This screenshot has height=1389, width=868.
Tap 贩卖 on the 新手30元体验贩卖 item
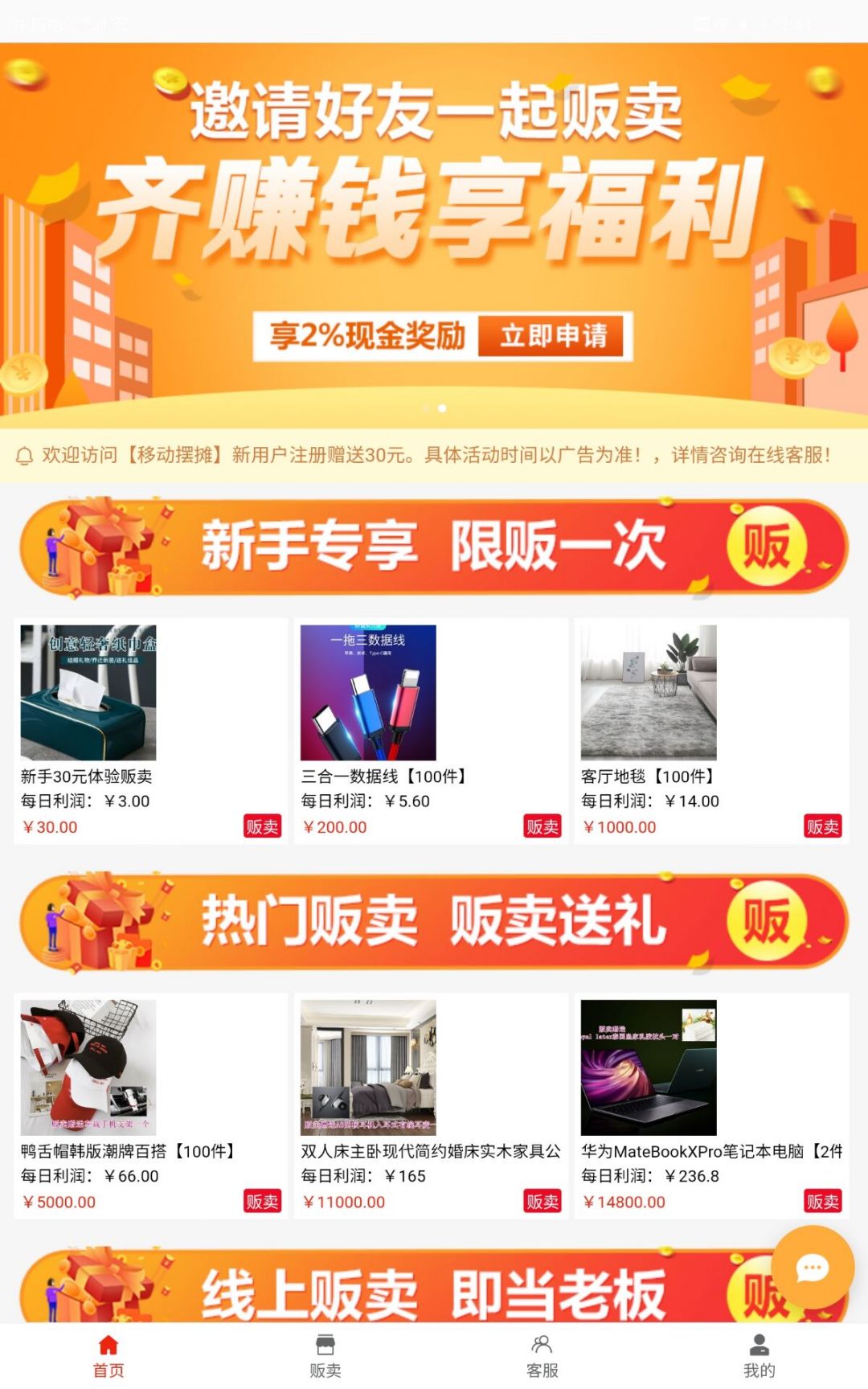(262, 826)
